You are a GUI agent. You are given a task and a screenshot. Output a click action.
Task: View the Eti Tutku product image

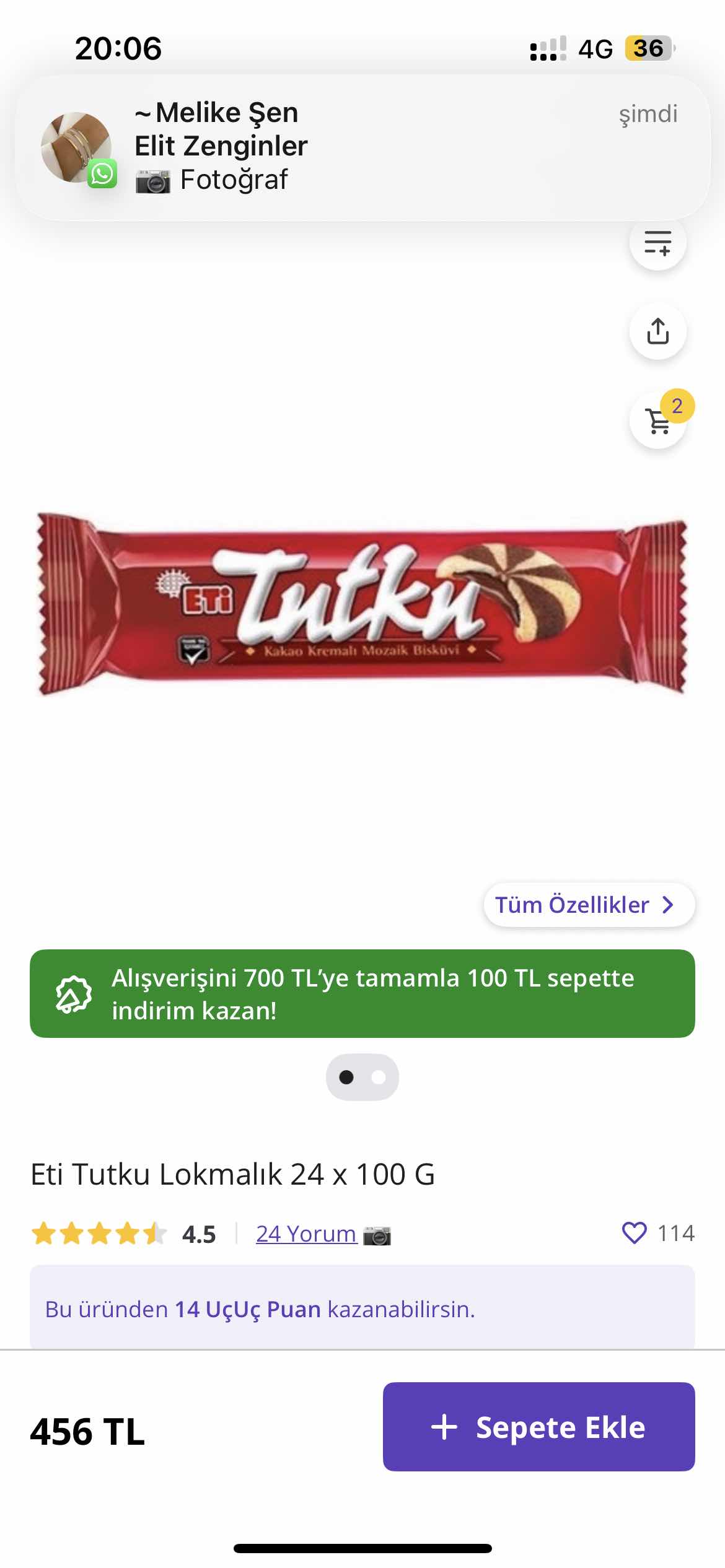pos(362,604)
